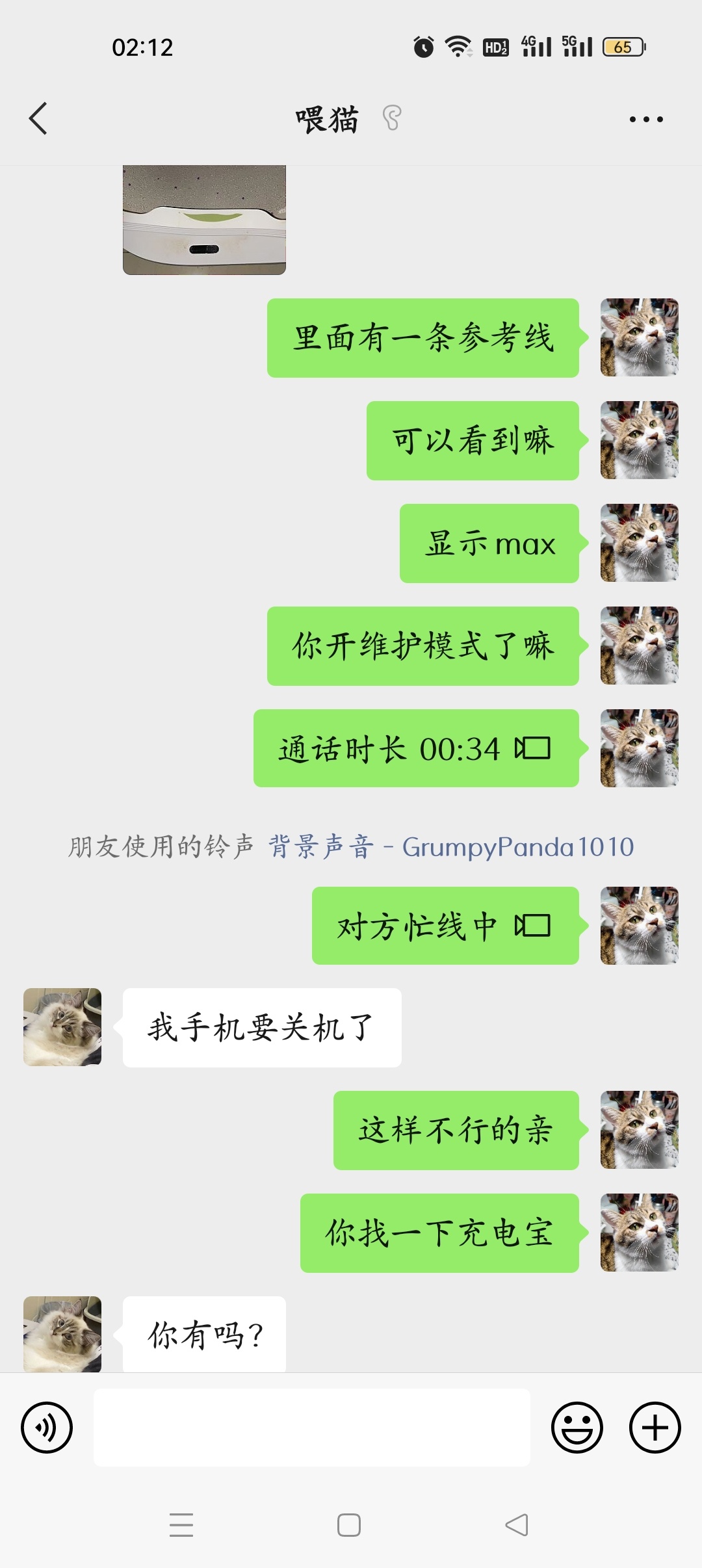Open the litter box photo at top
This screenshot has height=1568, width=702.
[x=204, y=220]
